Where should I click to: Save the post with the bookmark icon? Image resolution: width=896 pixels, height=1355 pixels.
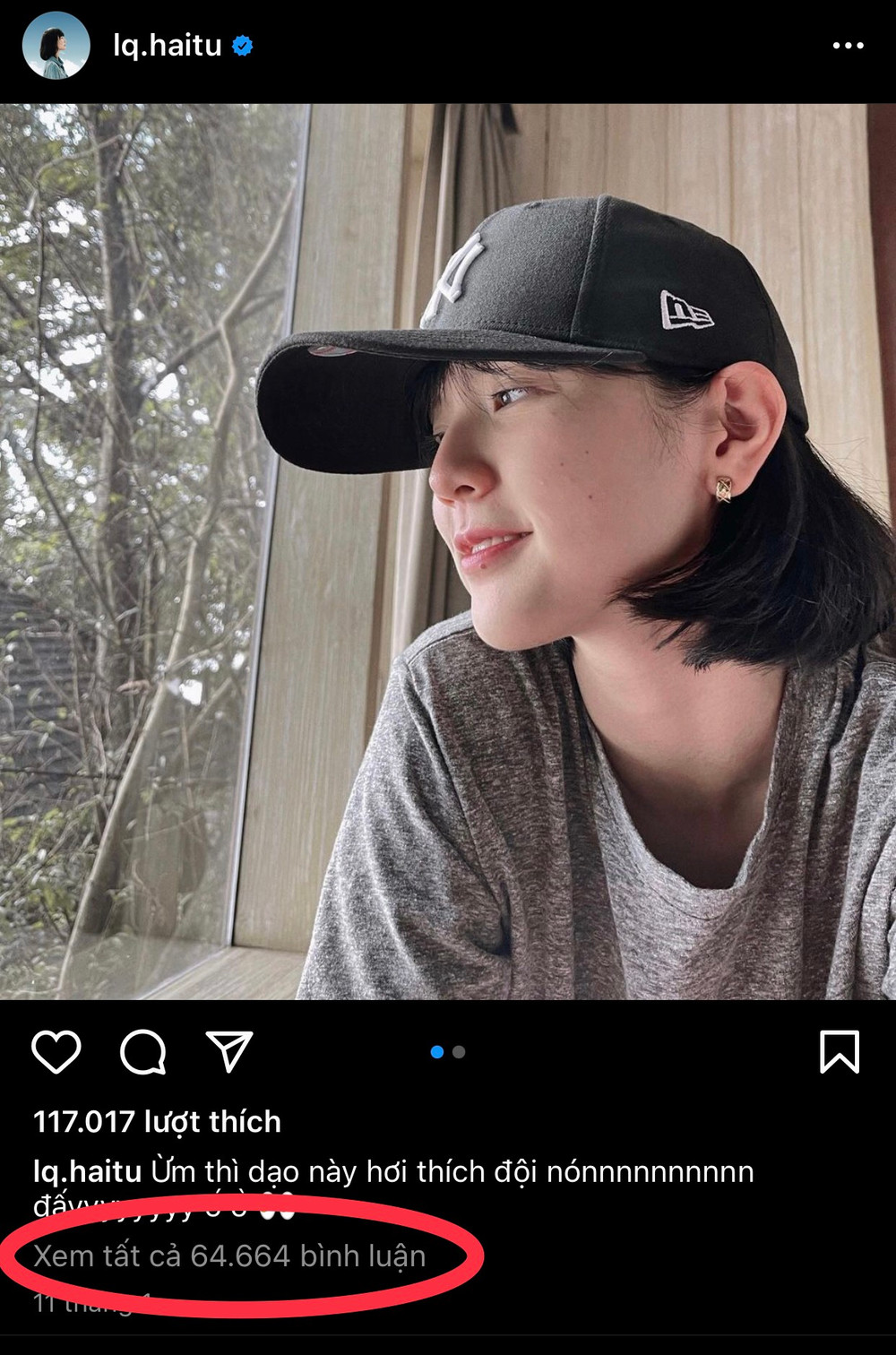pyautogui.click(x=839, y=1051)
